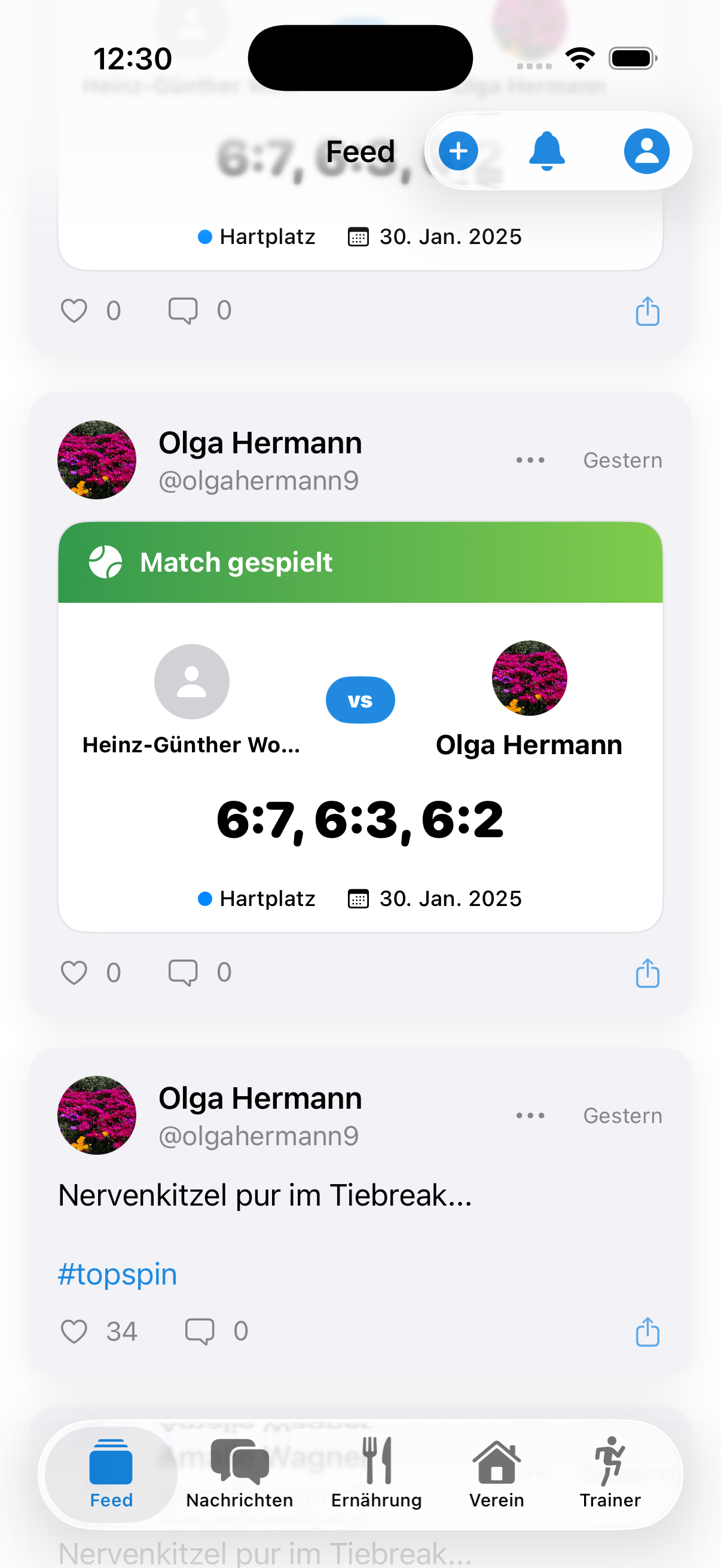721x1568 pixels.
Task: Open the notifications bell
Action: 546,151
